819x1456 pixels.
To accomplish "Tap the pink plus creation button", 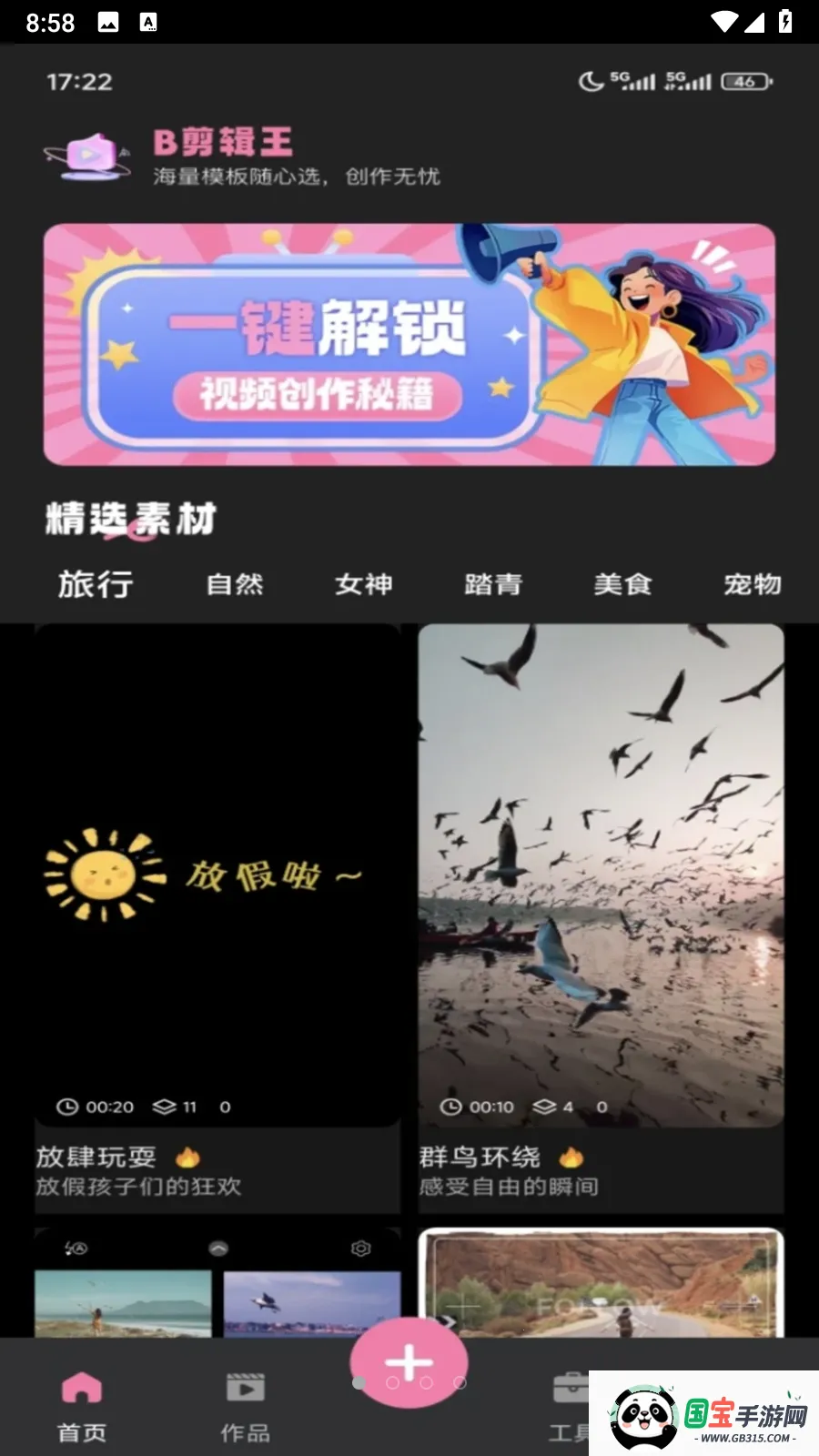I will pyautogui.click(x=409, y=1363).
